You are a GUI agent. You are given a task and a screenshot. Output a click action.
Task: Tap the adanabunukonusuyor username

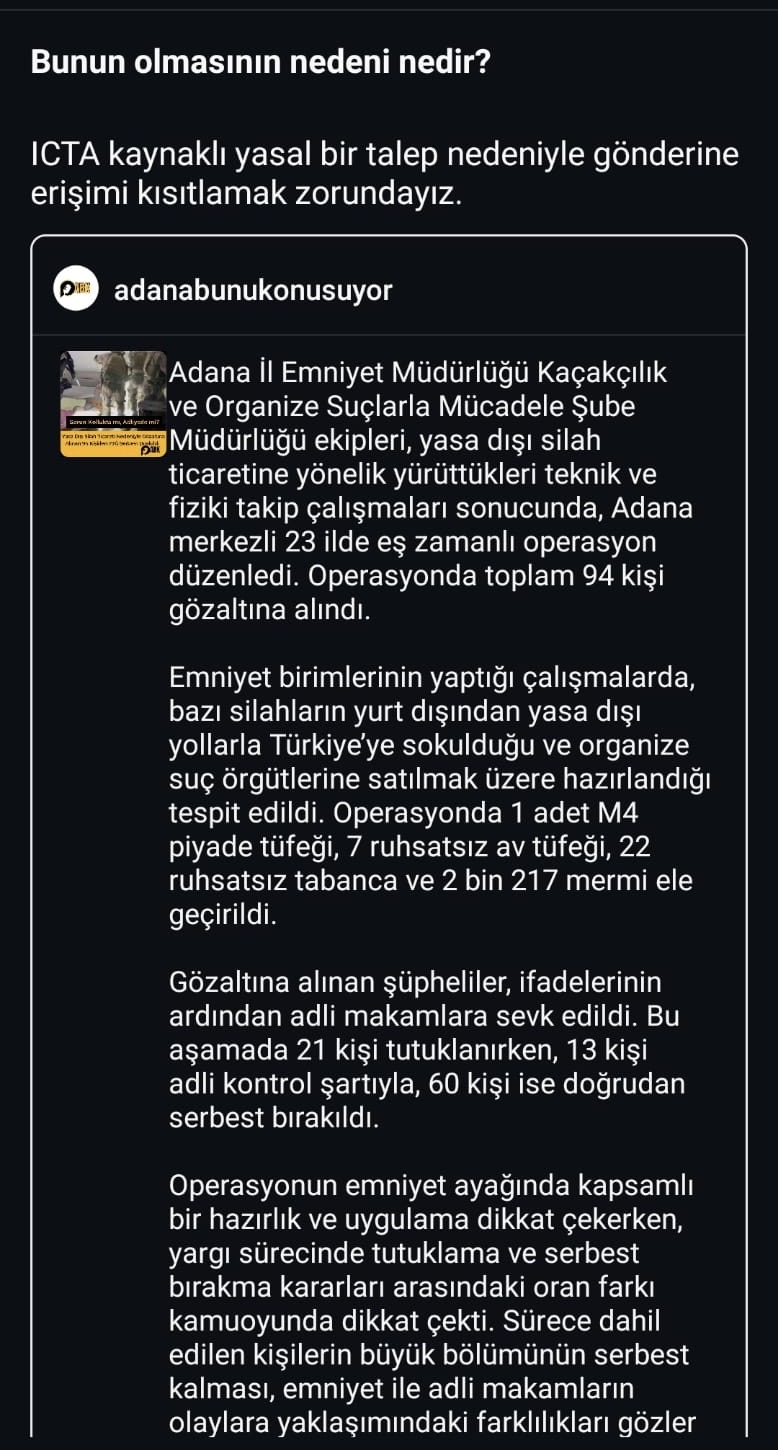pos(253,291)
